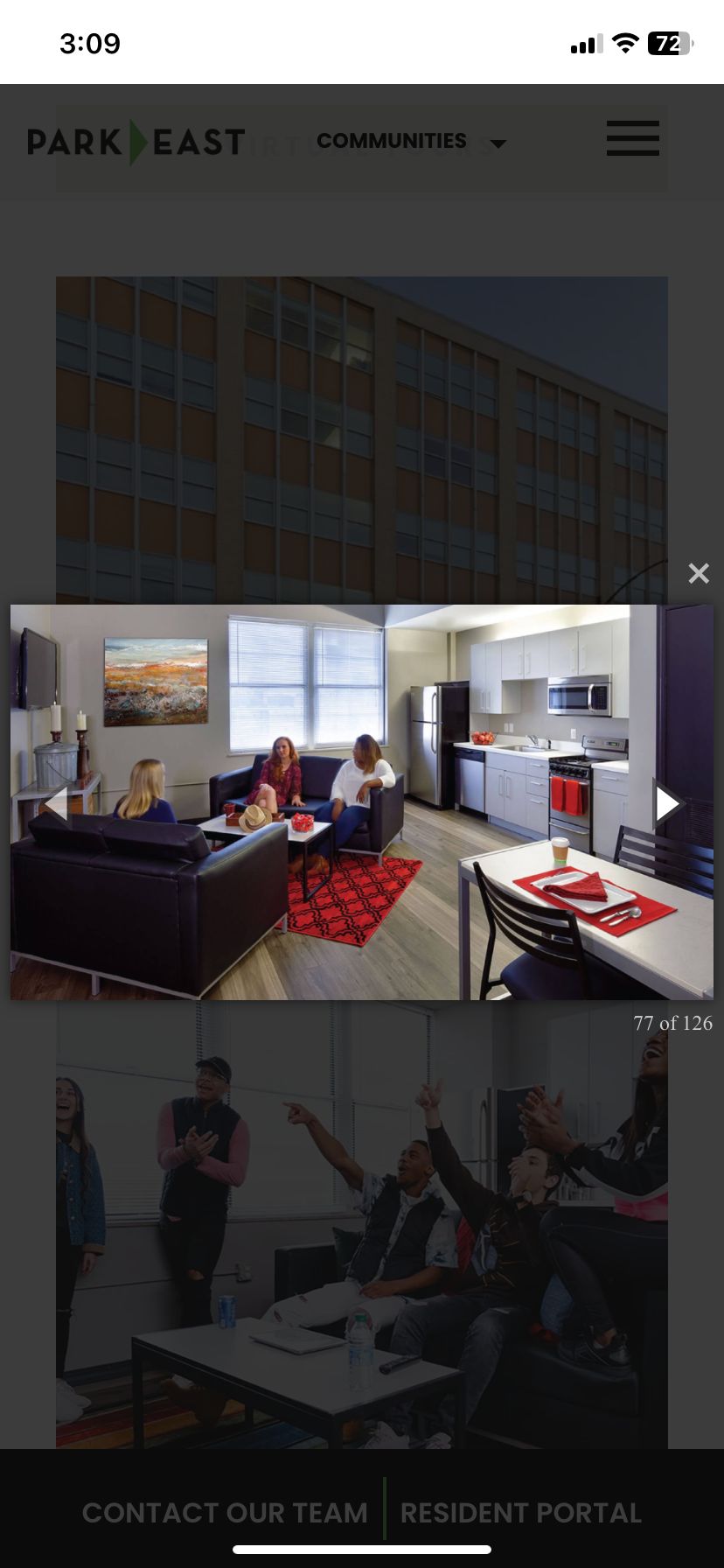Tap Contact Our Team
724x1568 pixels.
pos(225,1512)
